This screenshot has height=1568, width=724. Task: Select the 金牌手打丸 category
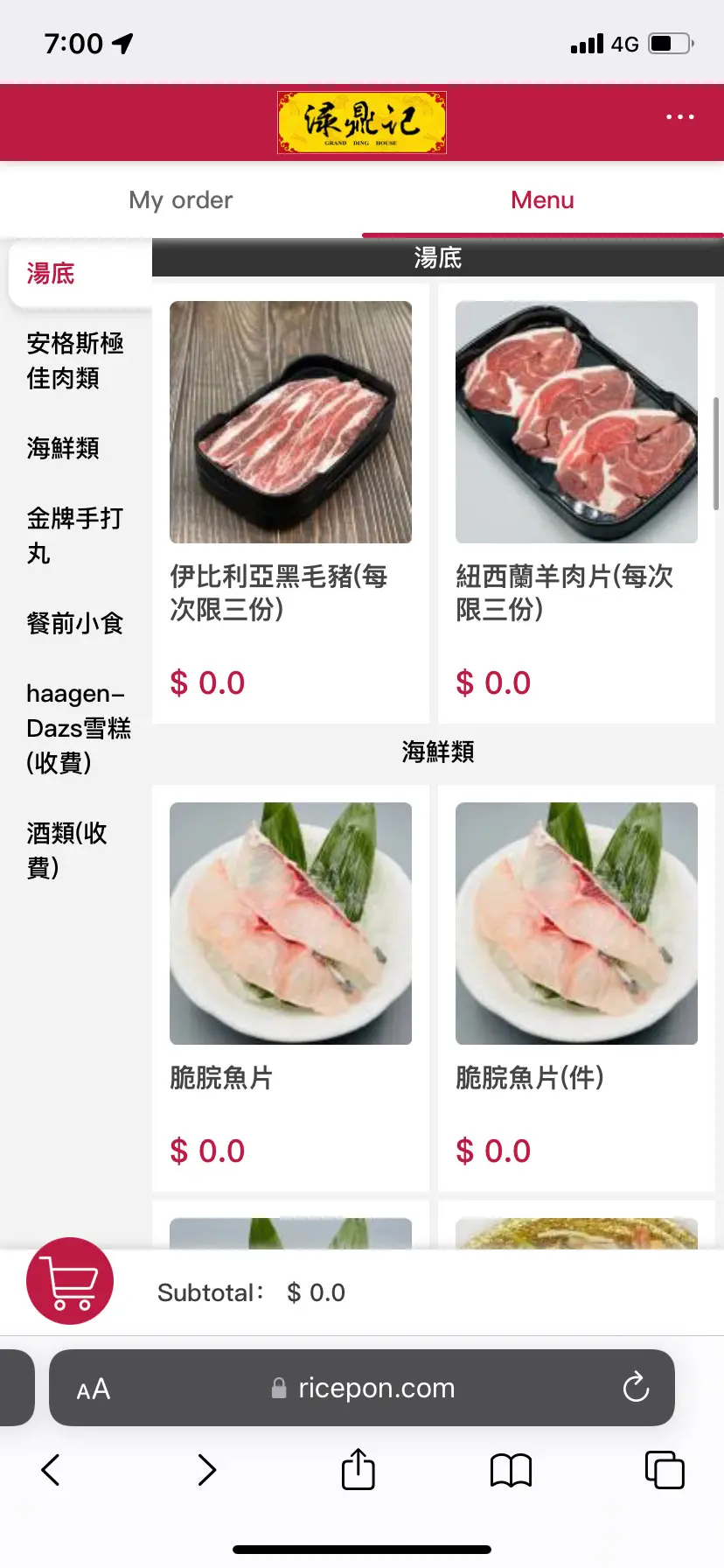pyautogui.click(x=75, y=535)
